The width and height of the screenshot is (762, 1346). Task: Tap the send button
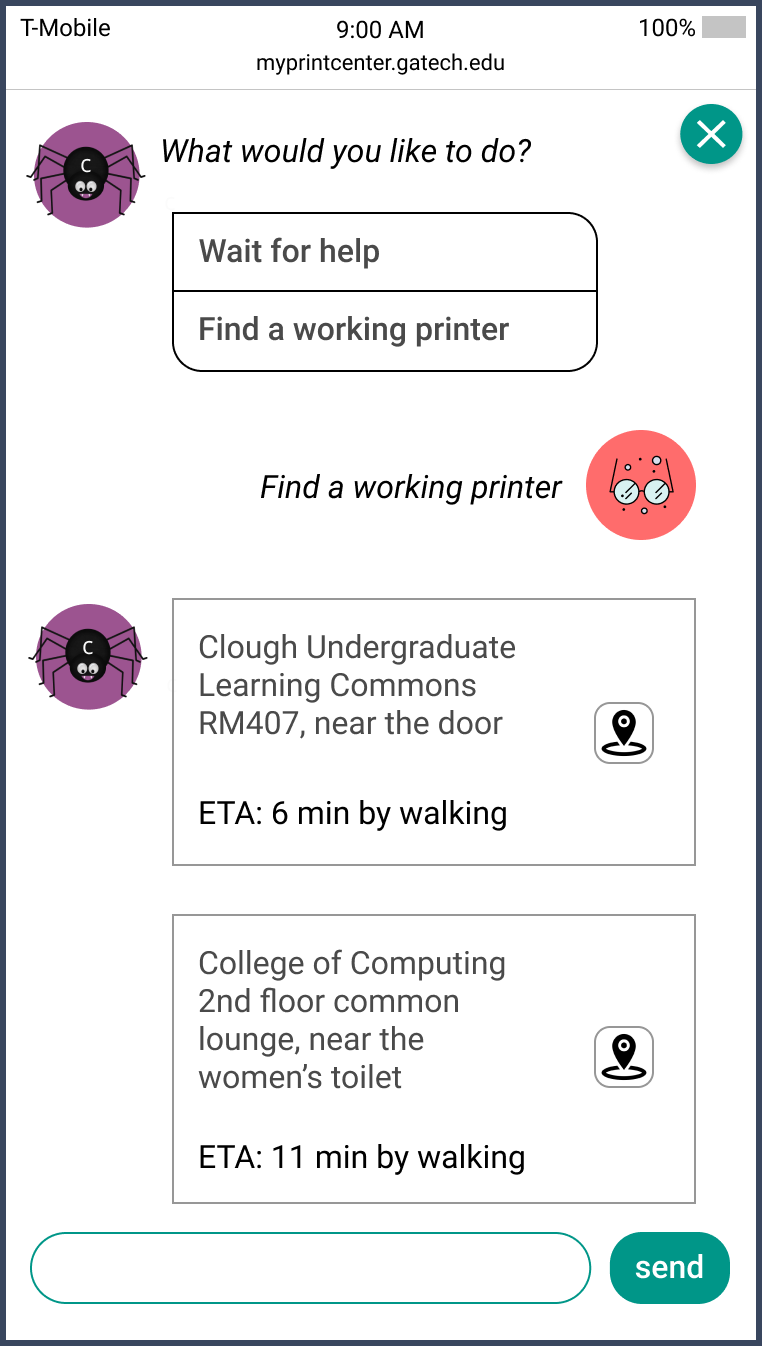(x=670, y=1268)
